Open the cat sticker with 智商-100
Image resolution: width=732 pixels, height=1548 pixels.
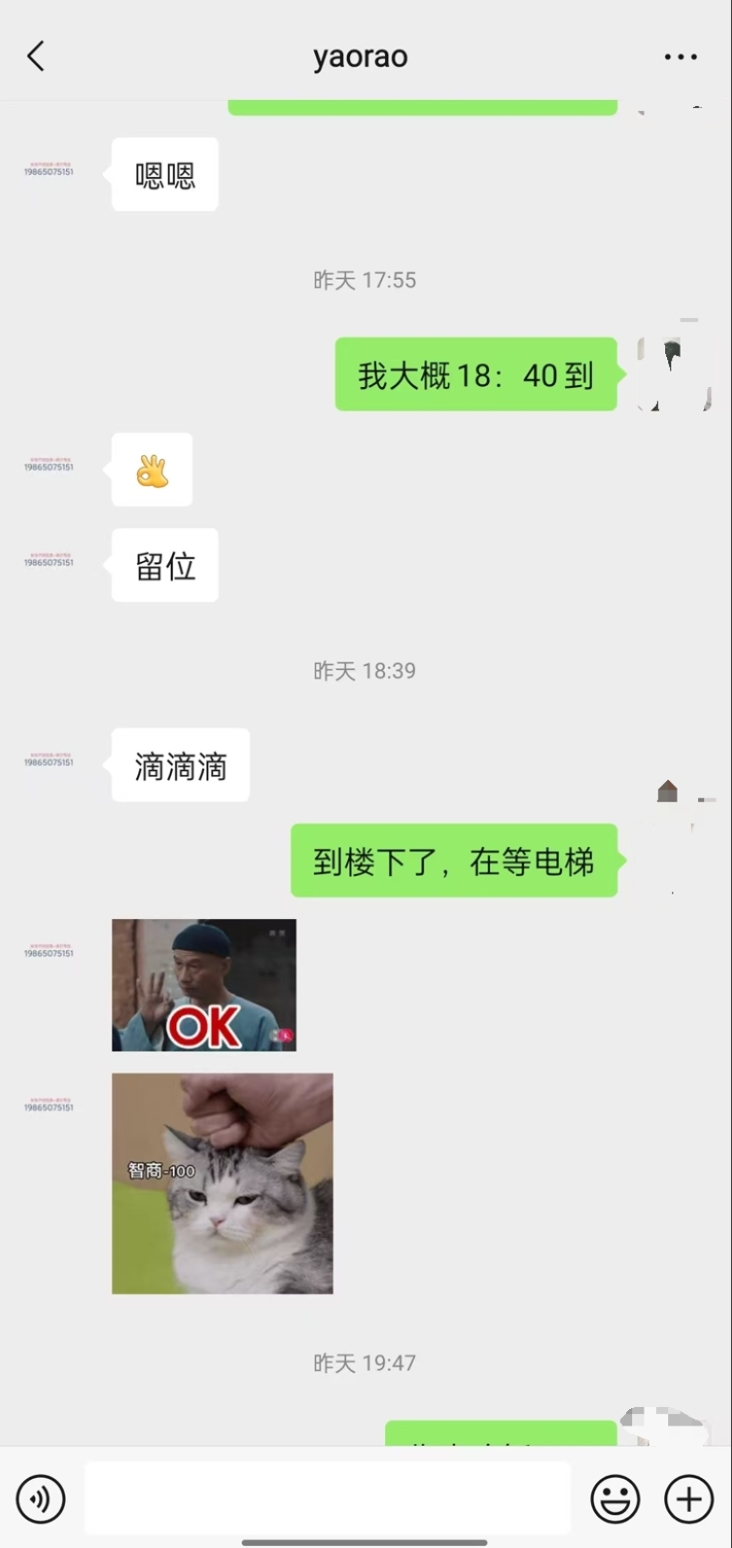[222, 1183]
